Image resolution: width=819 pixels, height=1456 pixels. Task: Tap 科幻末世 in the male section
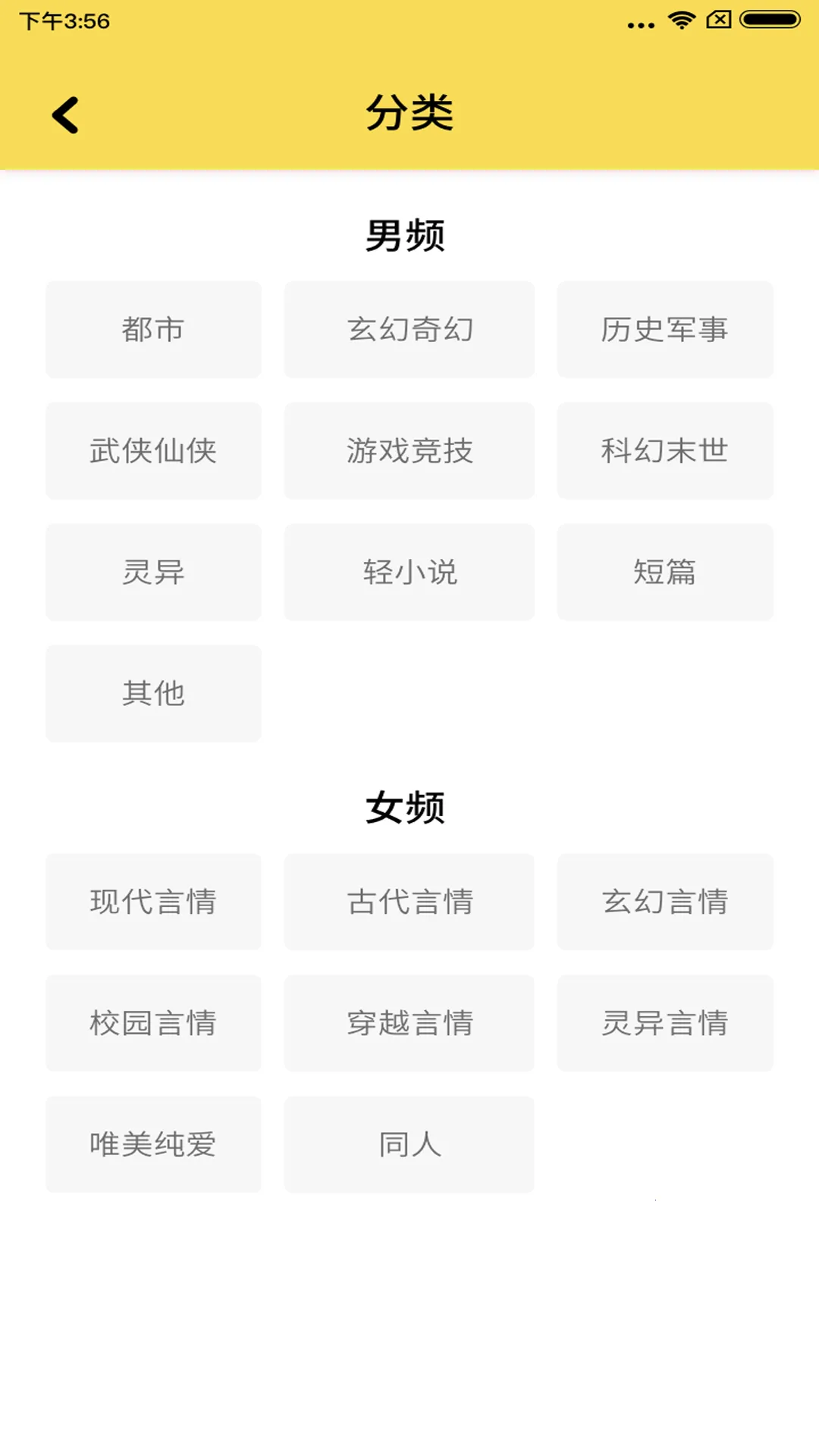[665, 450]
